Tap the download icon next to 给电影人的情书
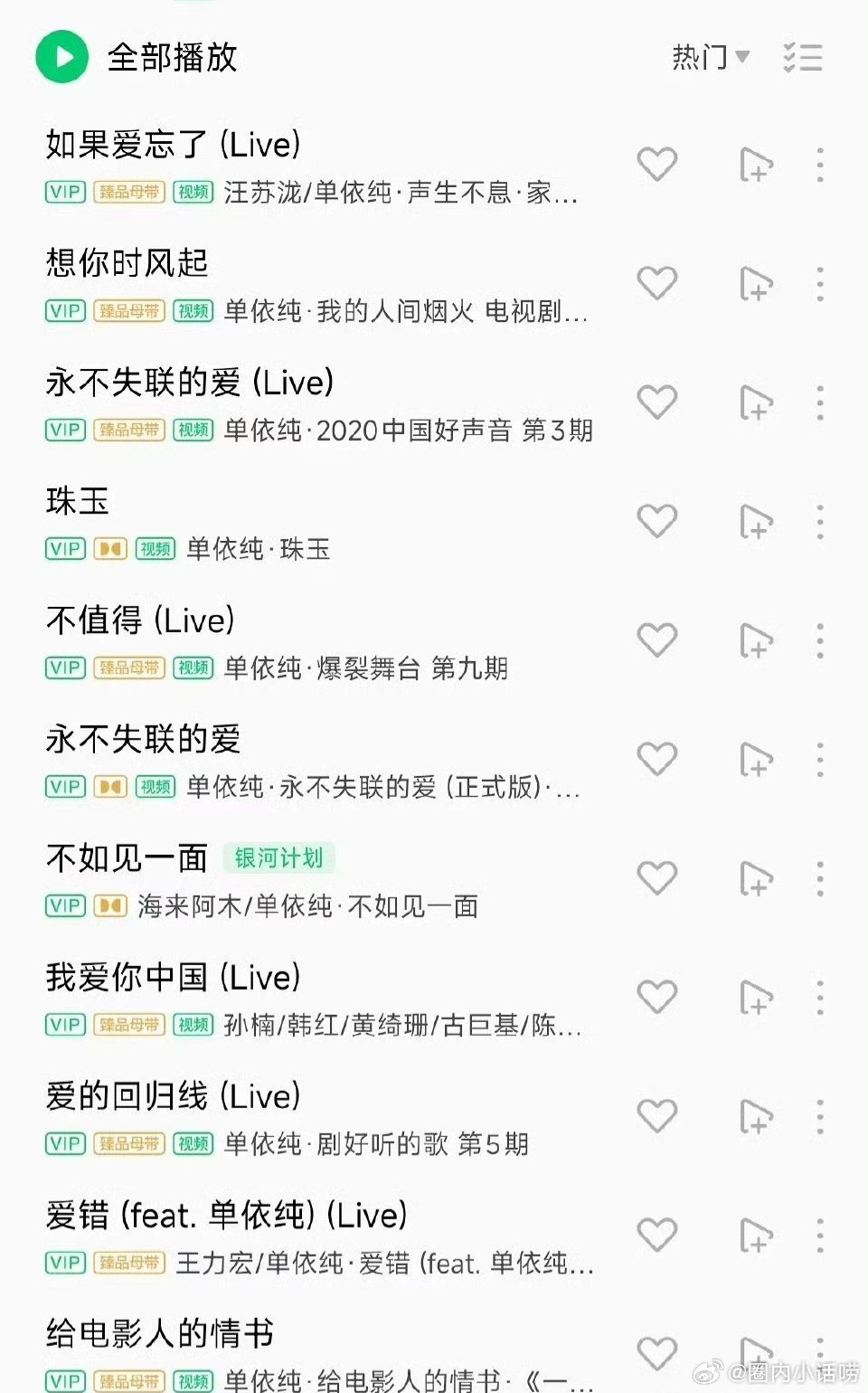Viewport: 868px width, 1393px height. pyautogui.click(x=756, y=1352)
